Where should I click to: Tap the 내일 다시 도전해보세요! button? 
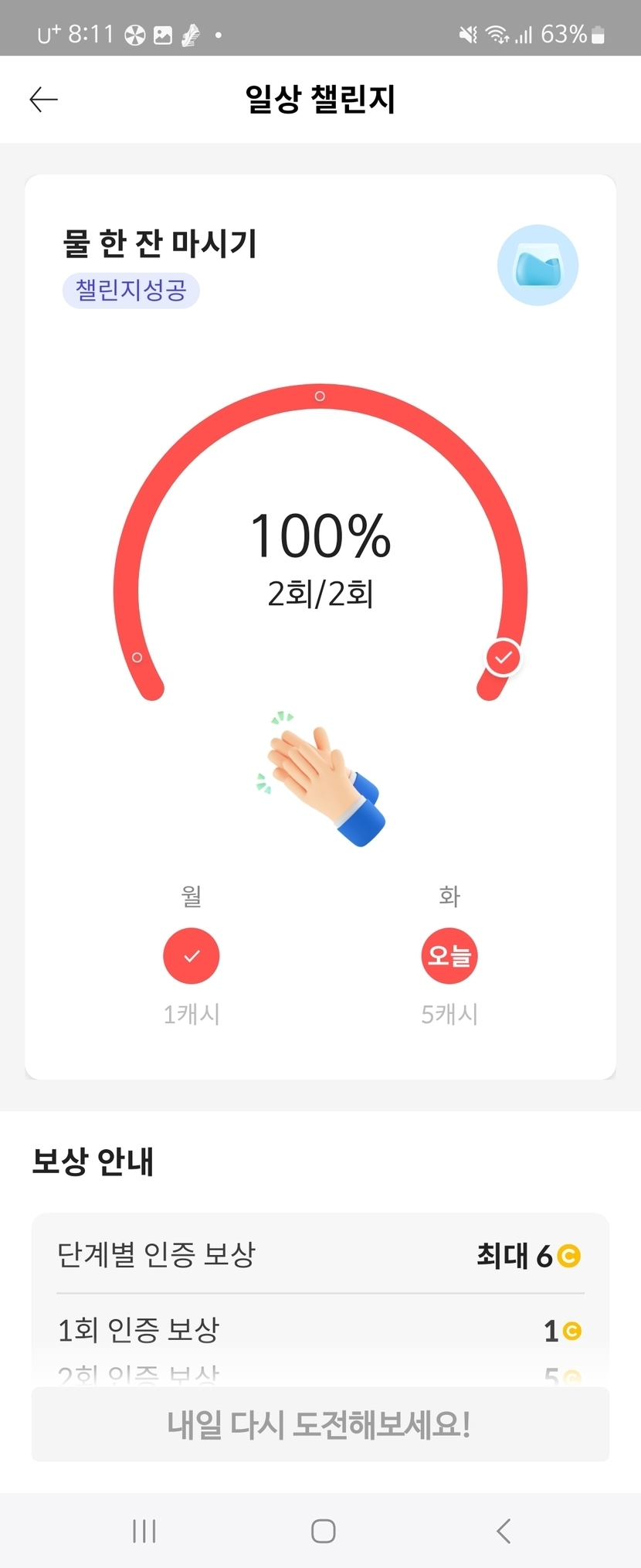point(320,1423)
